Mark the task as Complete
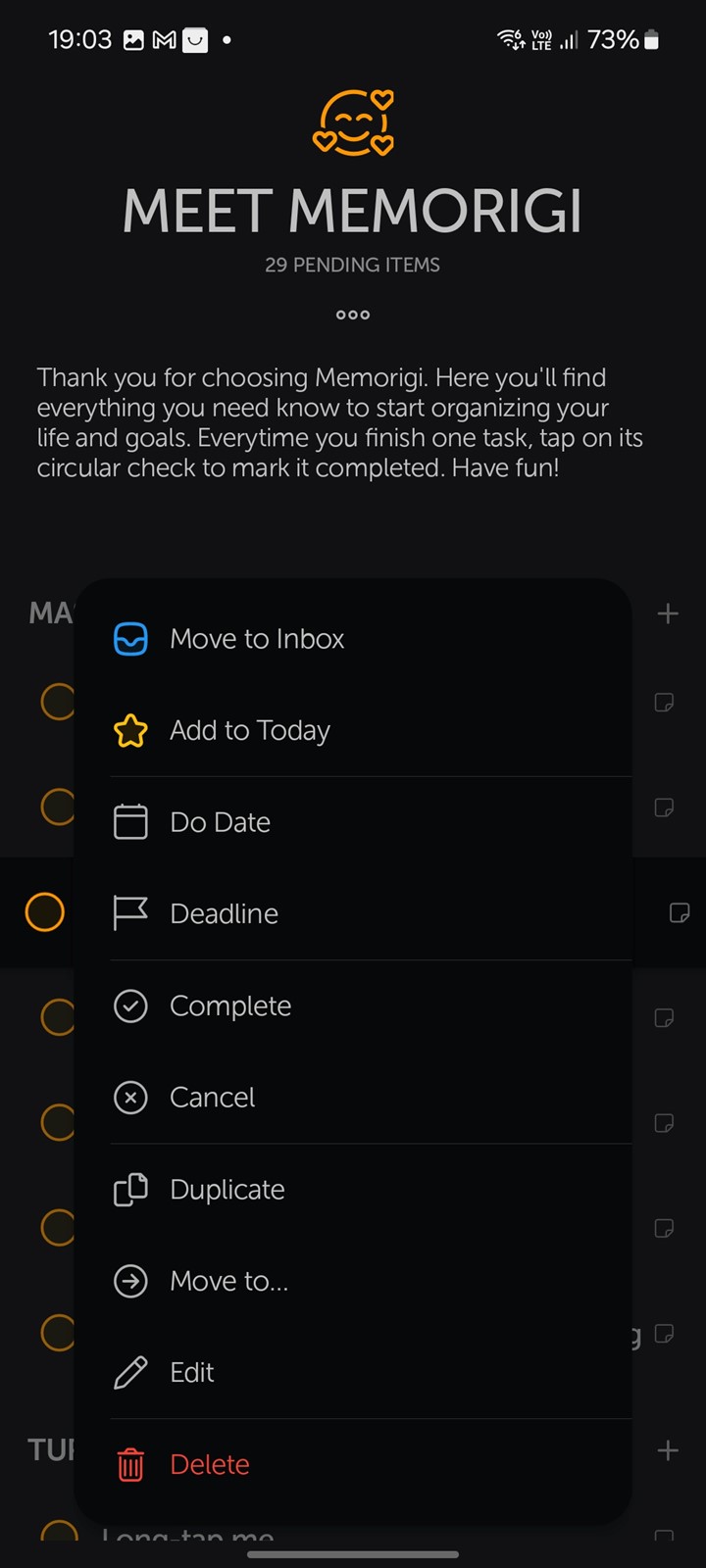Screen dimensions: 706x1568 pyautogui.click(x=353, y=1005)
